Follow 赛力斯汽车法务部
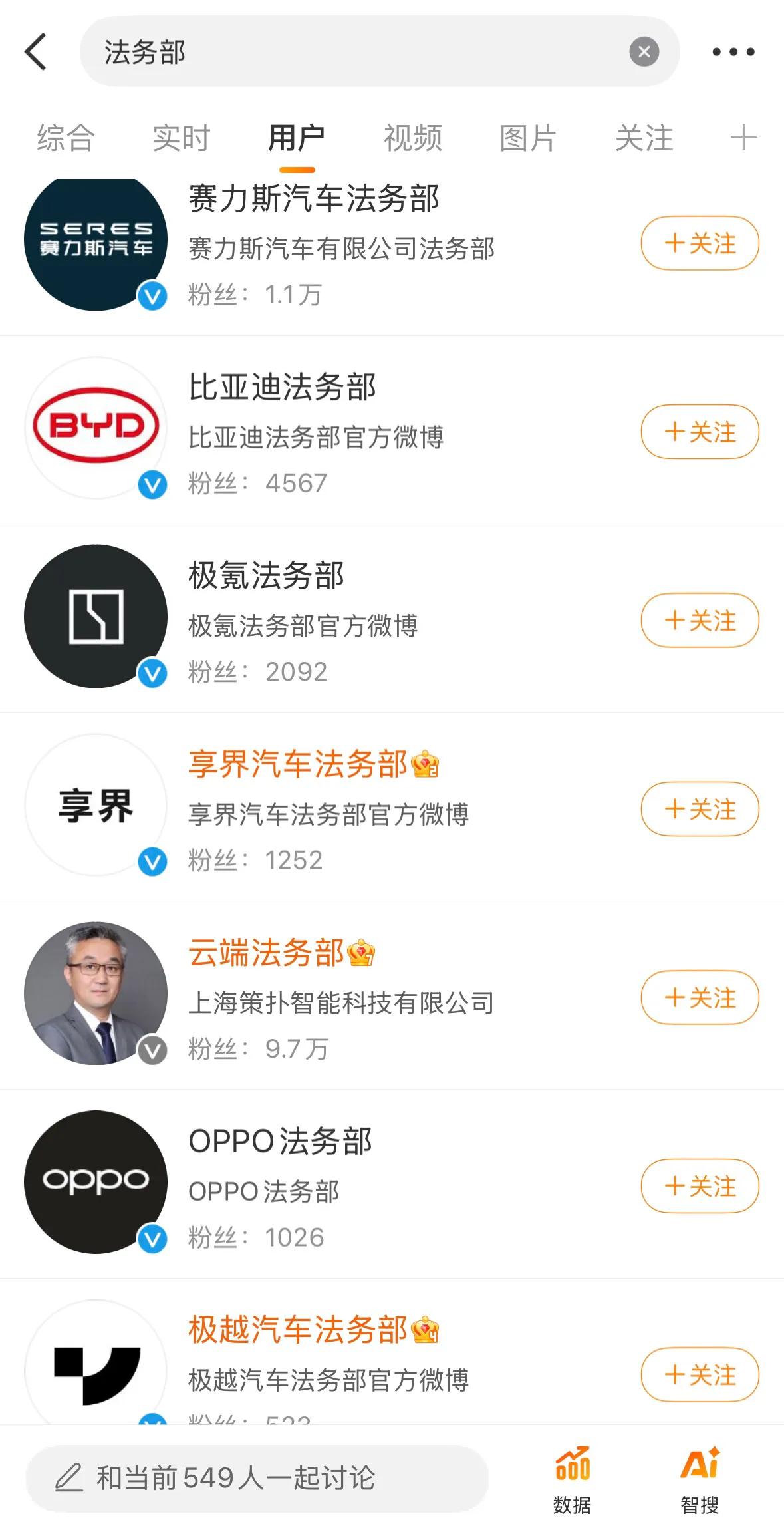Screen dimensions: 784x1540 coord(700,243)
